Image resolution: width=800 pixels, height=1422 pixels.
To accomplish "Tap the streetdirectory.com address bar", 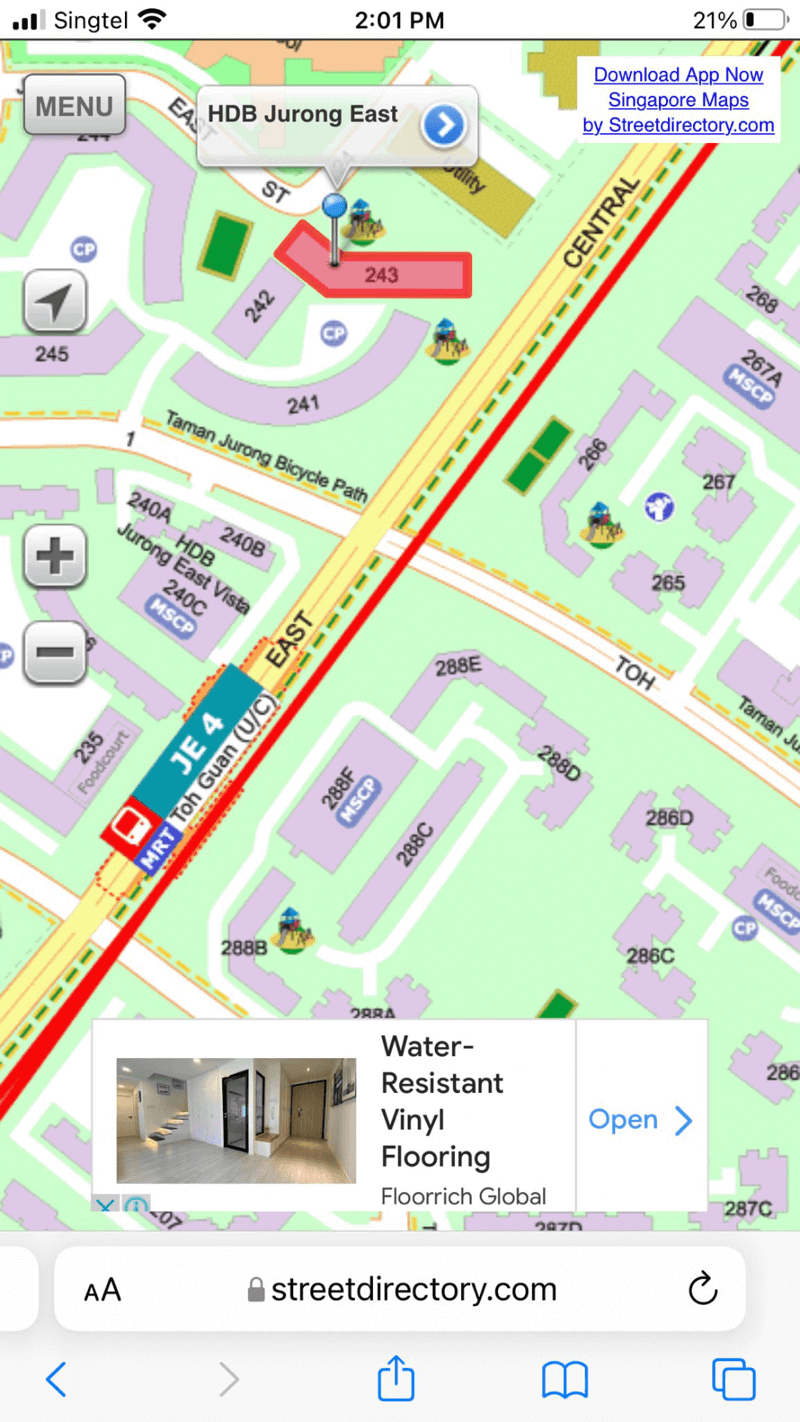I will click(413, 1289).
